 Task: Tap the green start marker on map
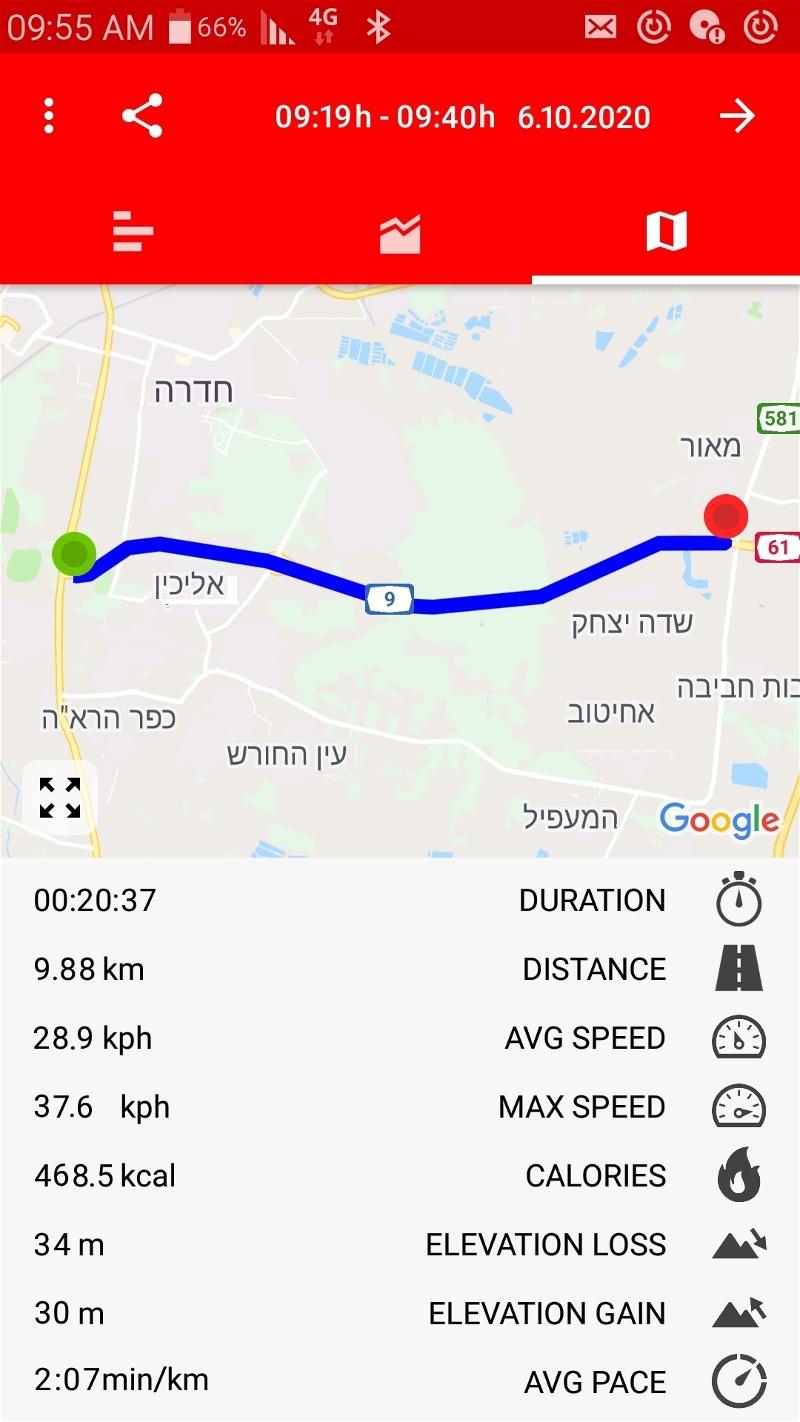(x=74, y=554)
